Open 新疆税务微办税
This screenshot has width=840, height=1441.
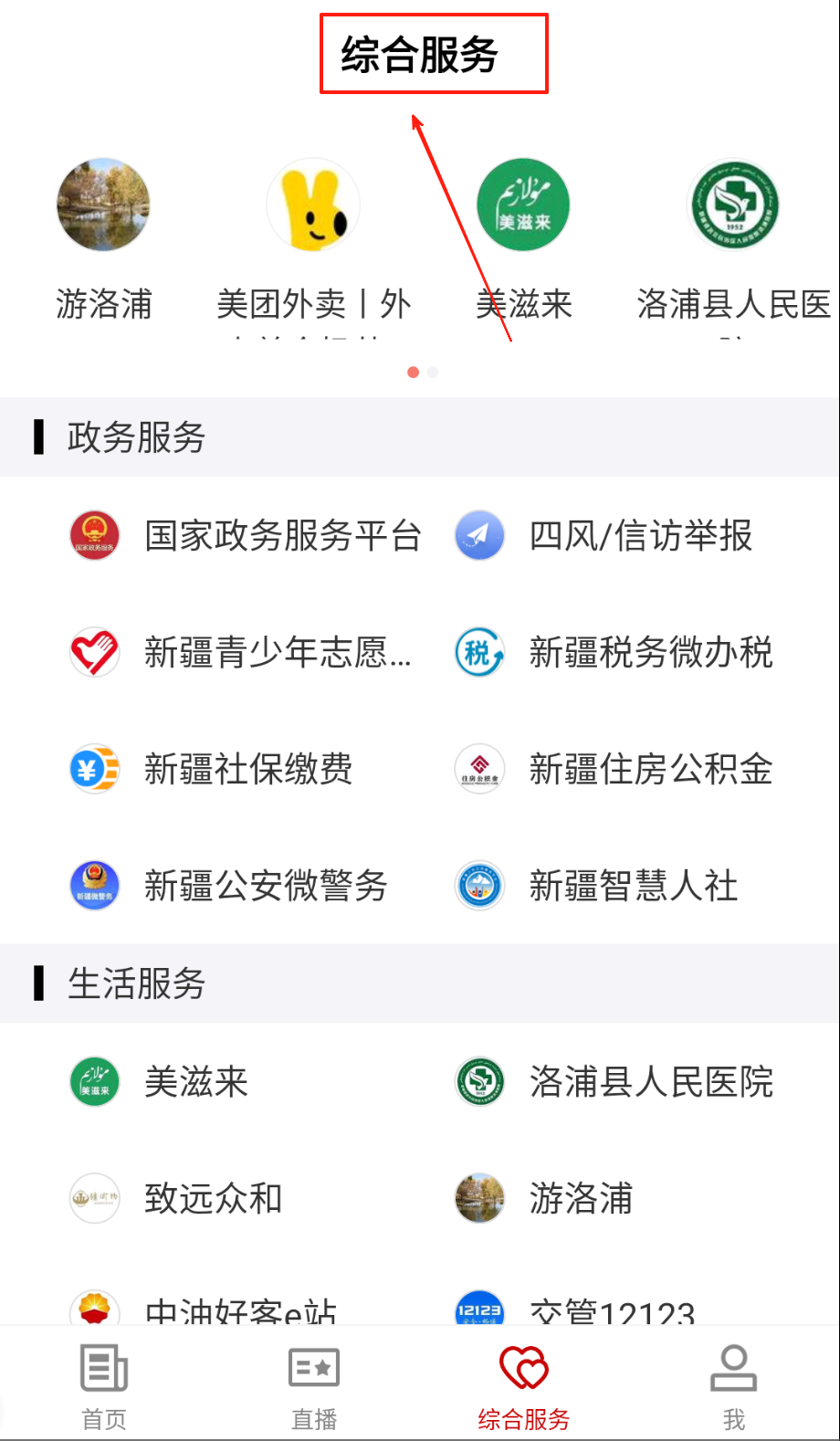pyautogui.click(x=614, y=653)
